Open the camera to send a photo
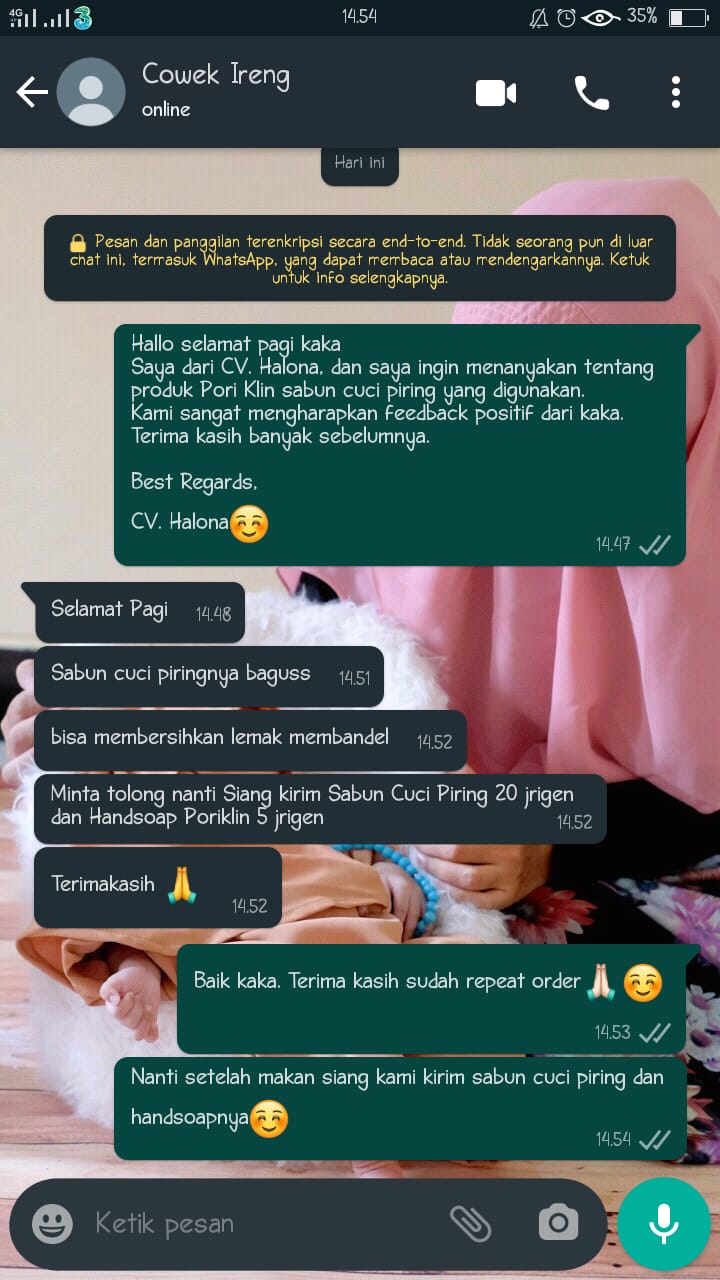 point(558,1223)
